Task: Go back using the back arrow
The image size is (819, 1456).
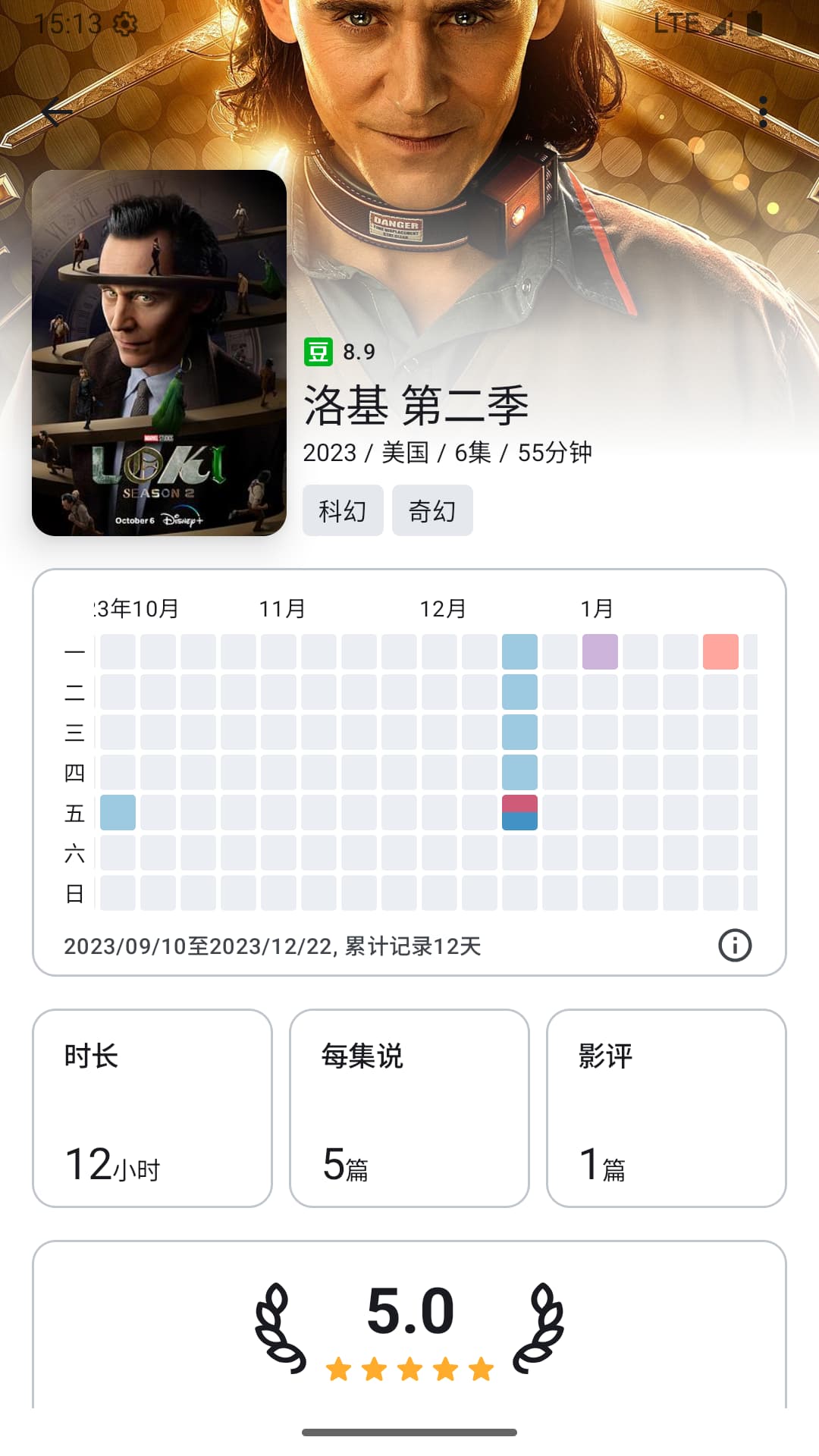Action: click(x=55, y=112)
